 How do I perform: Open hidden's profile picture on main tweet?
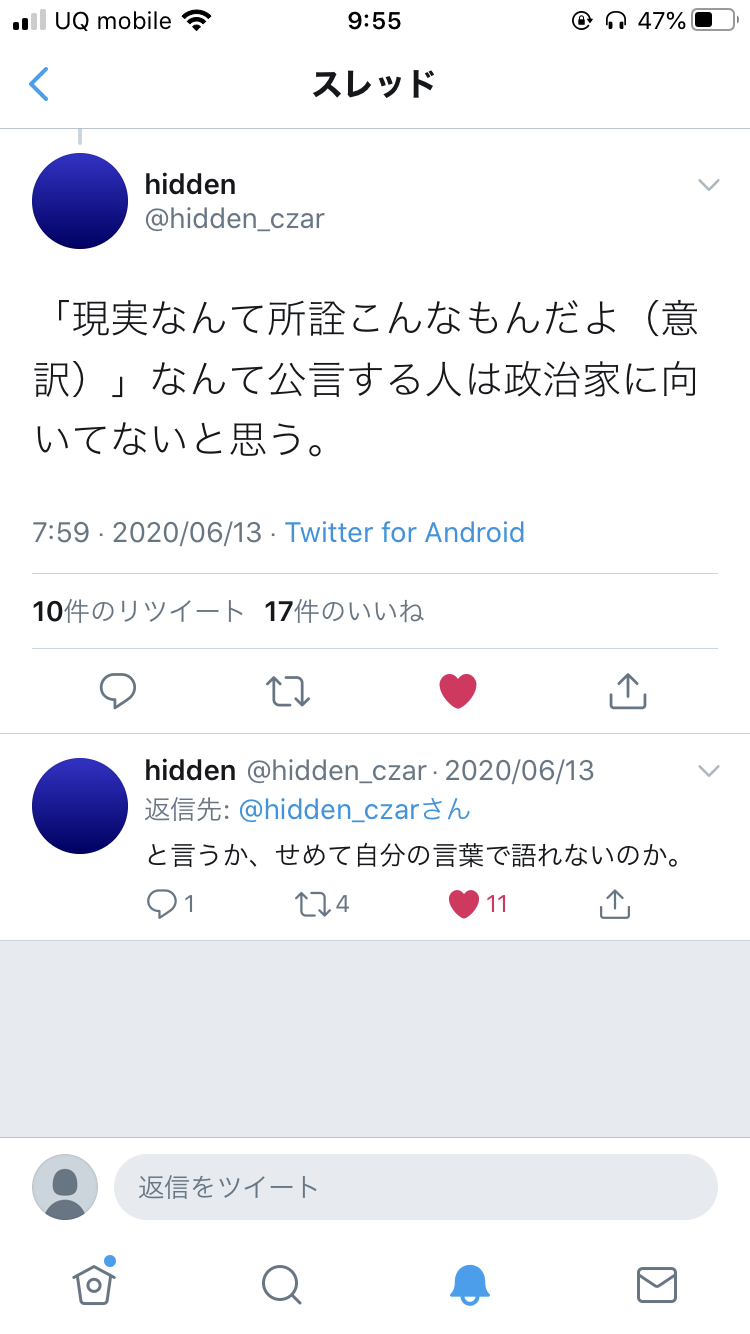coord(80,200)
